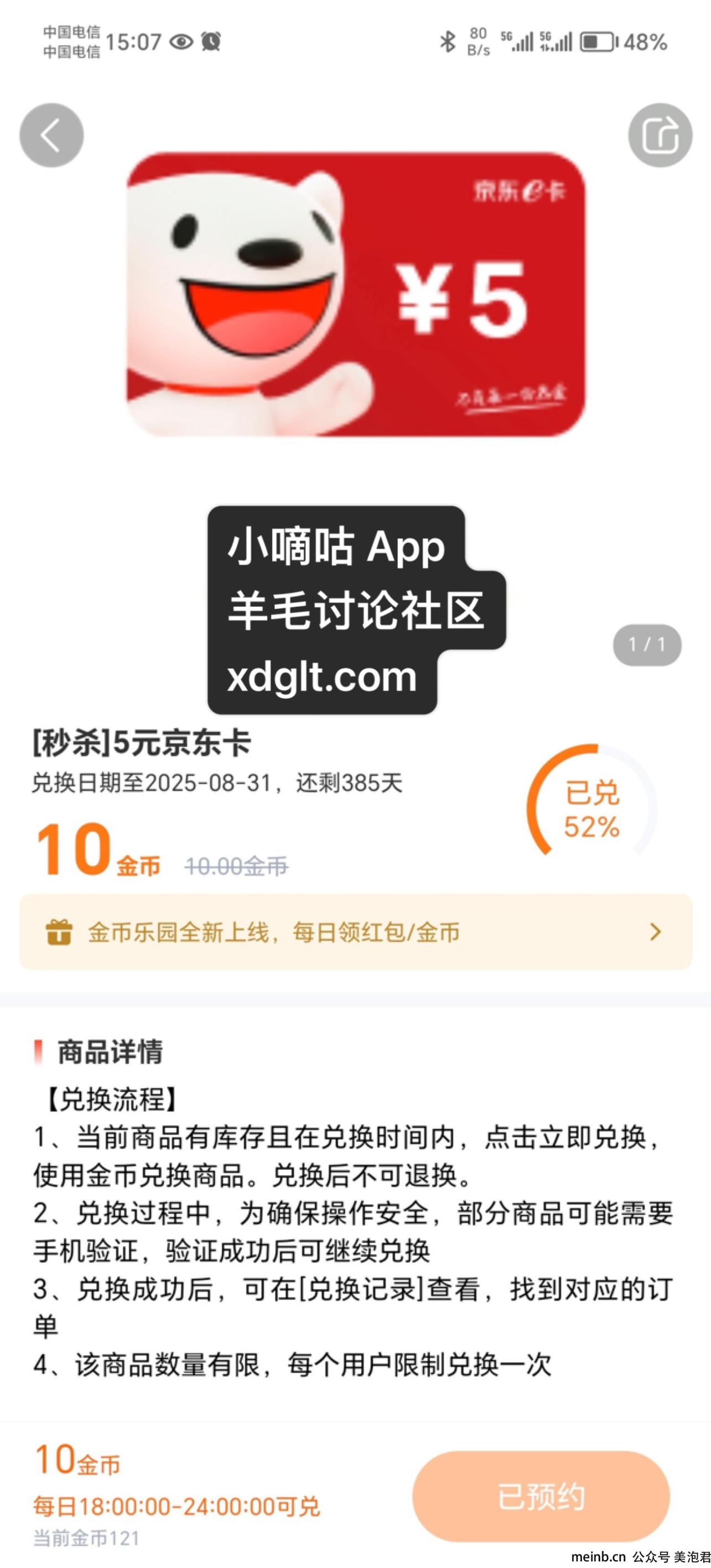View the 5元京东卡 product image
Viewport: 711px width, 1568px height.
pyautogui.click(x=355, y=295)
